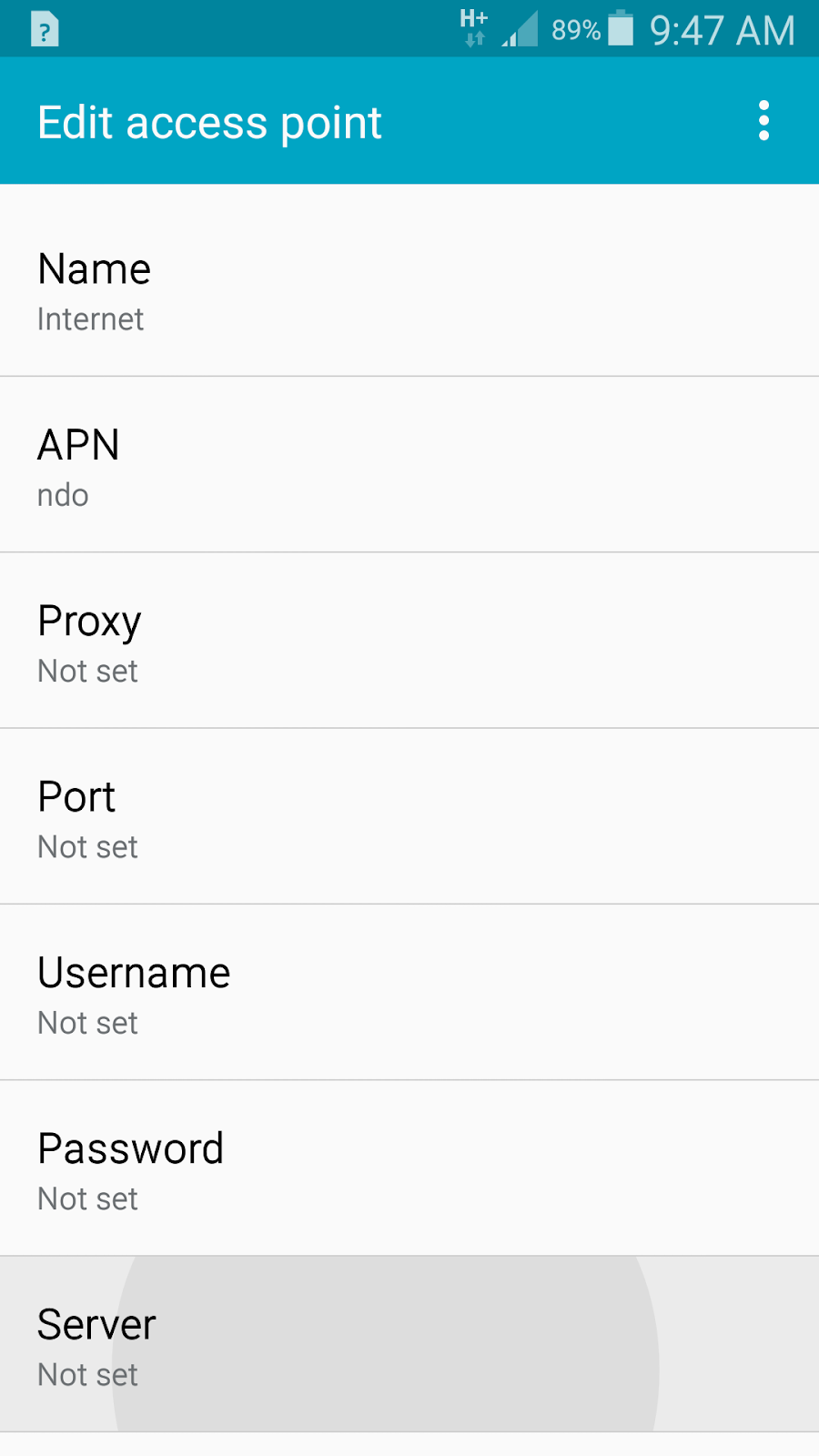Open the Password field
819x1456 pixels.
pos(409,1168)
